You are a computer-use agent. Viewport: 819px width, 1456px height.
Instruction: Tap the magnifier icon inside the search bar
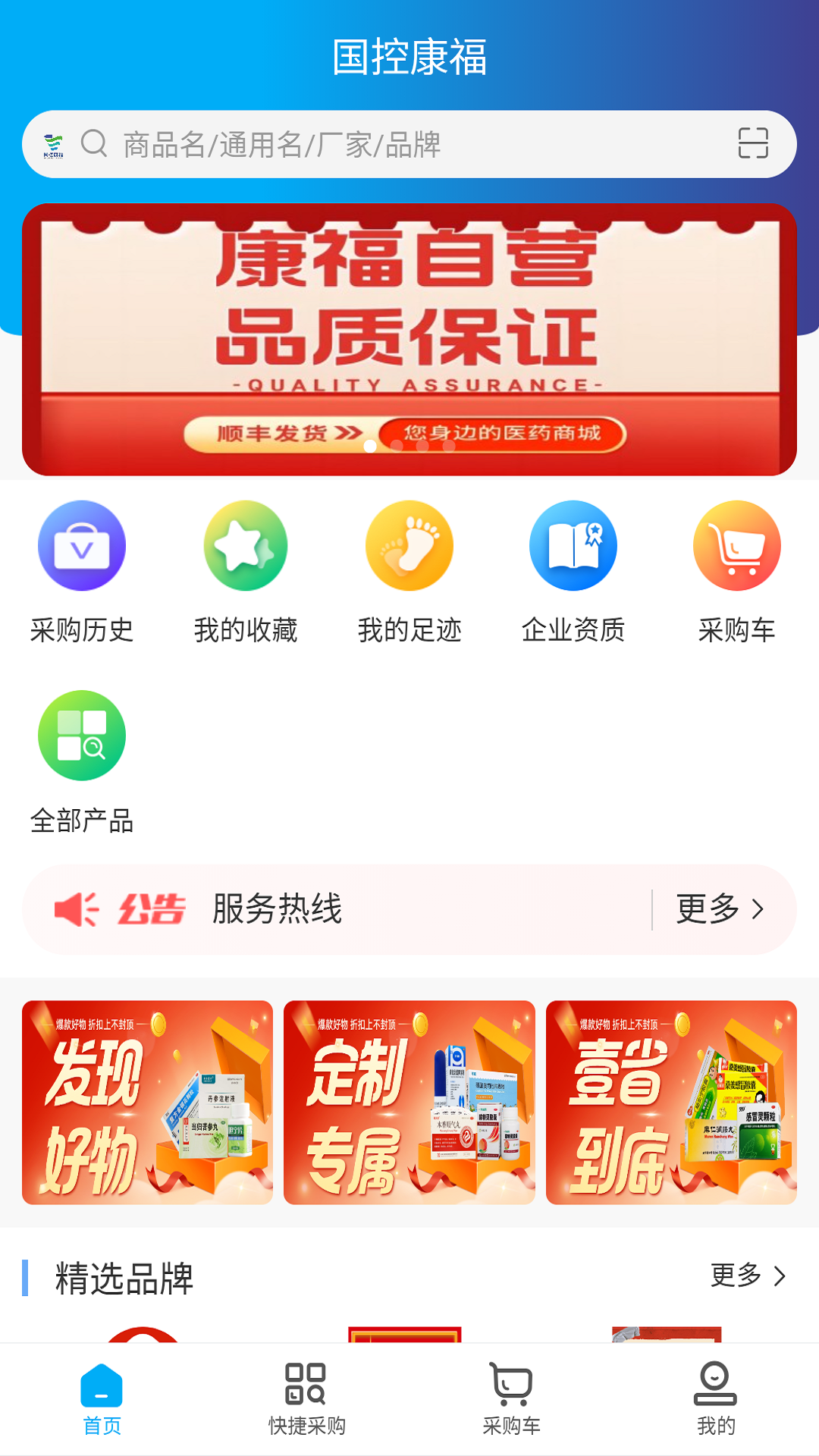tap(94, 143)
